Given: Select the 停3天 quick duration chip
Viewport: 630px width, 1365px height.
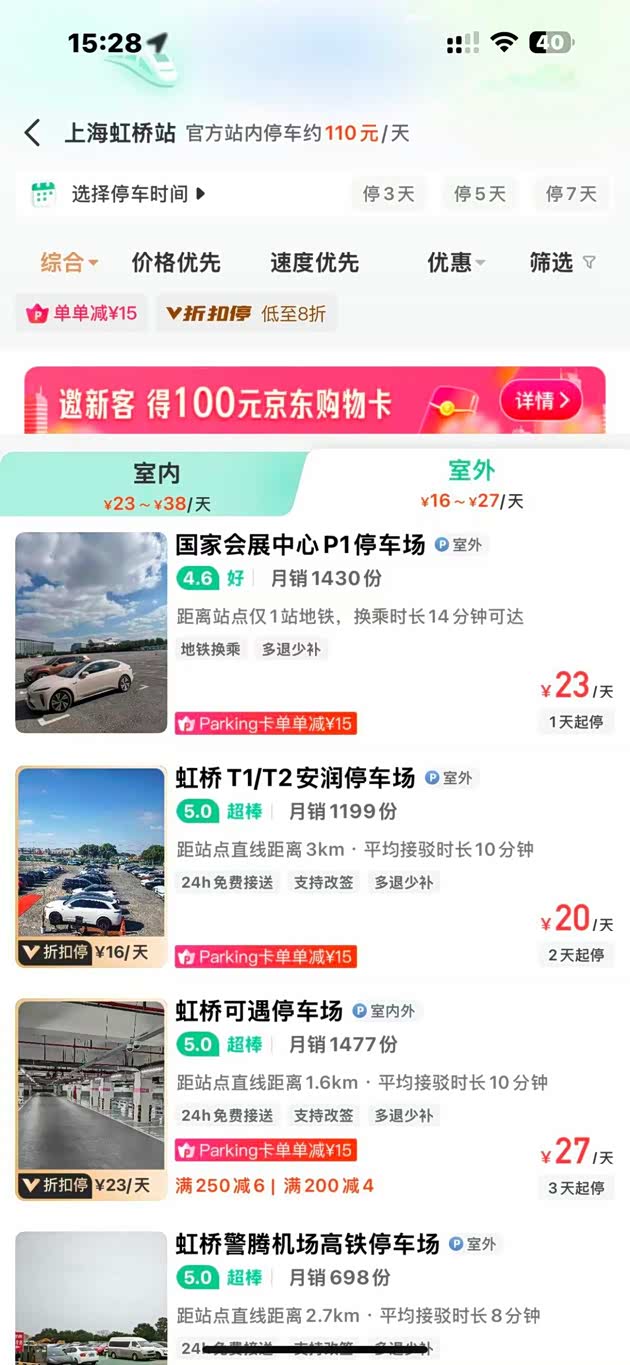Looking at the screenshot, I should [389, 194].
